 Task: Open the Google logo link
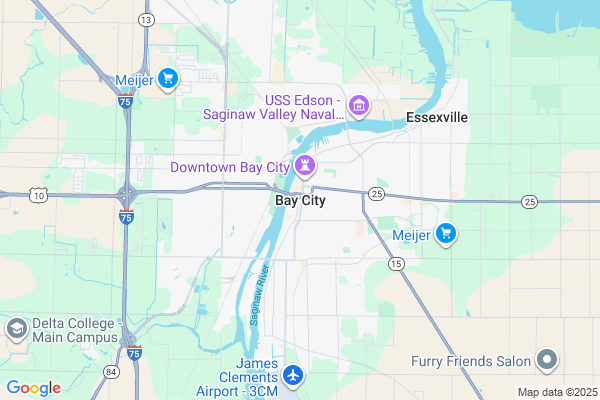[x=33, y=388]
